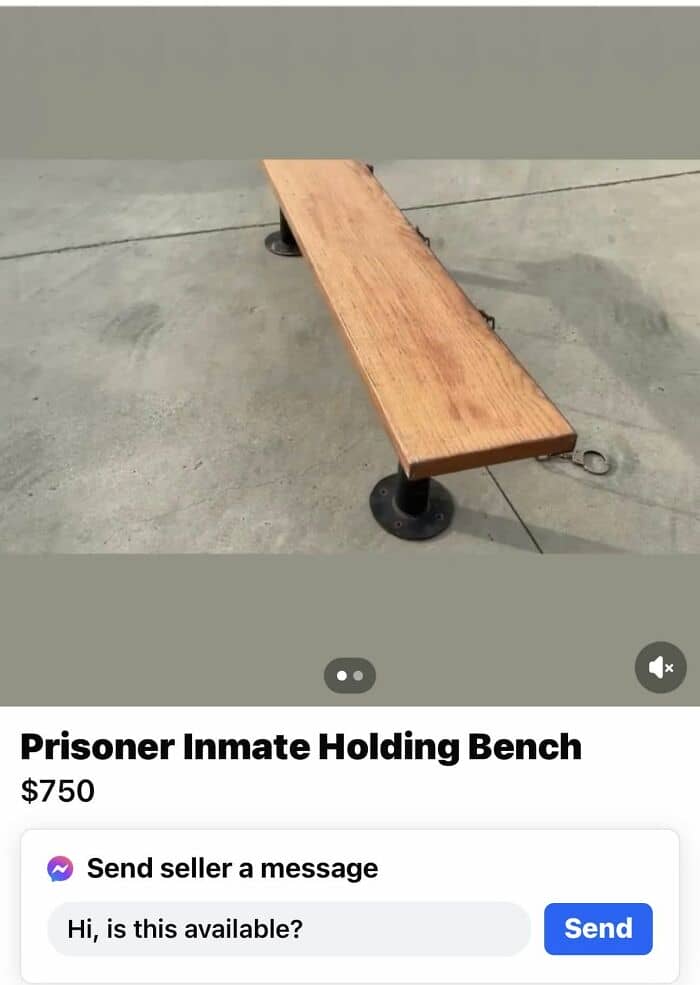Open the bench listing video full screen
Image resolution: width=700 pixels, height=985 pixels.
pos(350,355)
